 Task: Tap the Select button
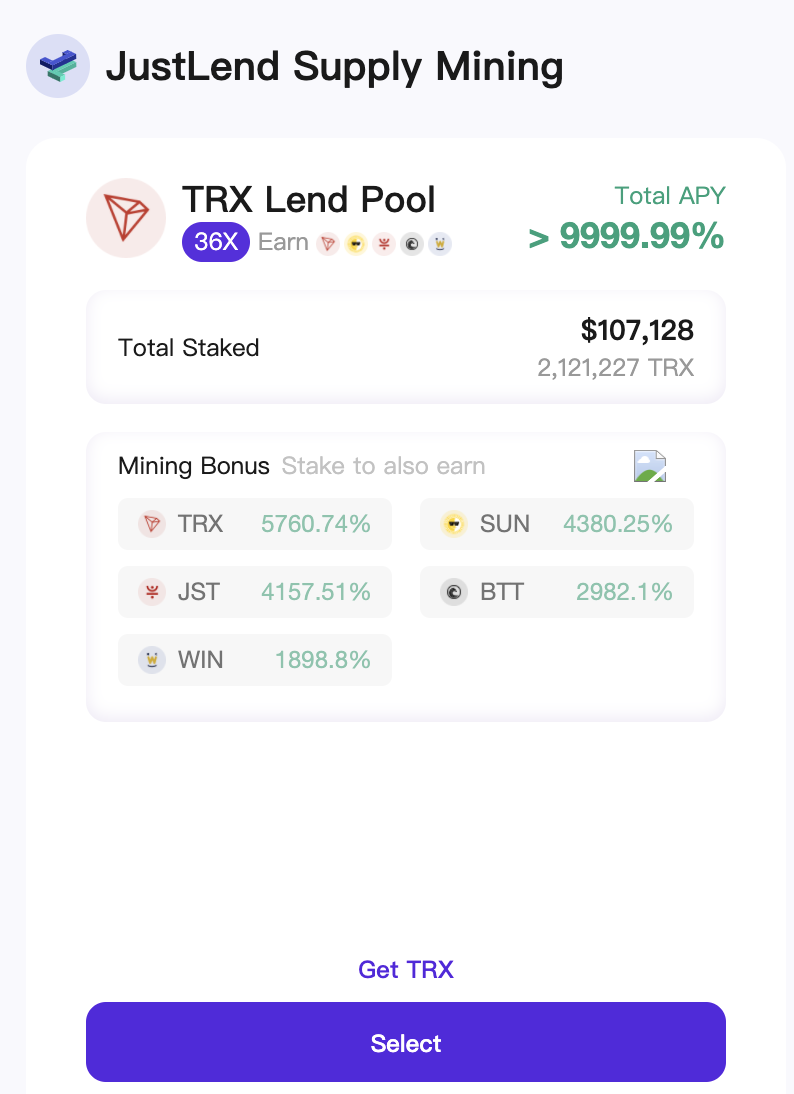[x=405, y=1042]
